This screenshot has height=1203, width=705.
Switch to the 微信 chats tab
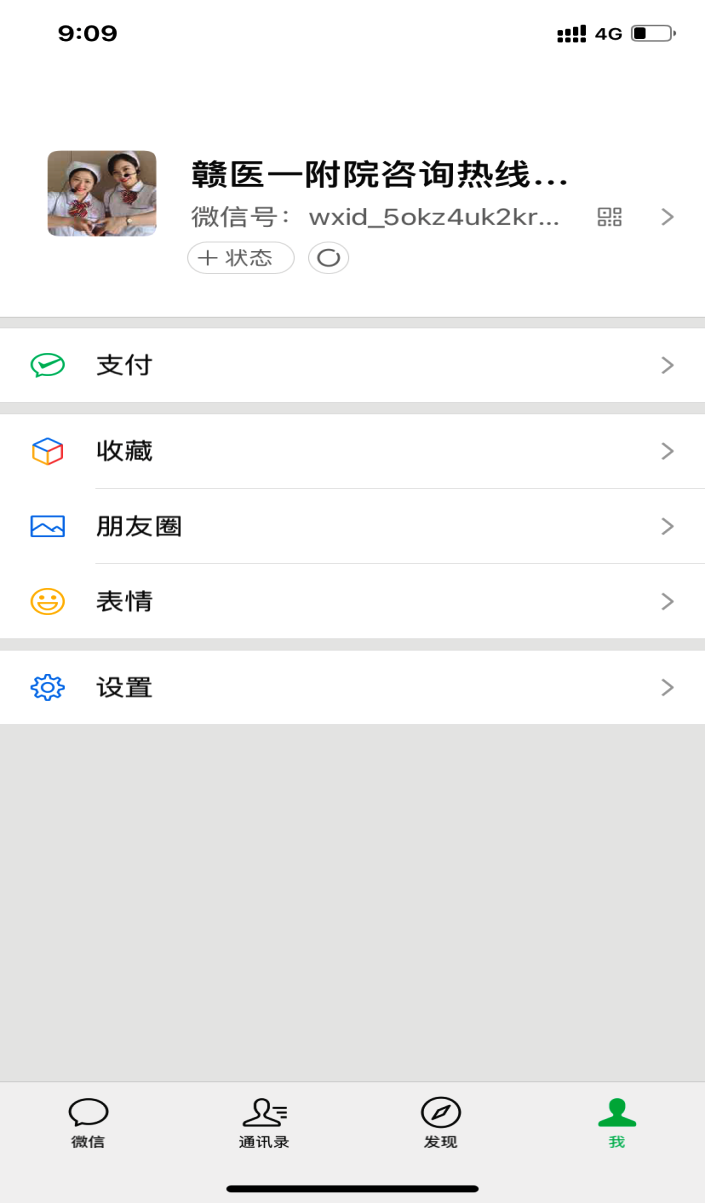88,1123
